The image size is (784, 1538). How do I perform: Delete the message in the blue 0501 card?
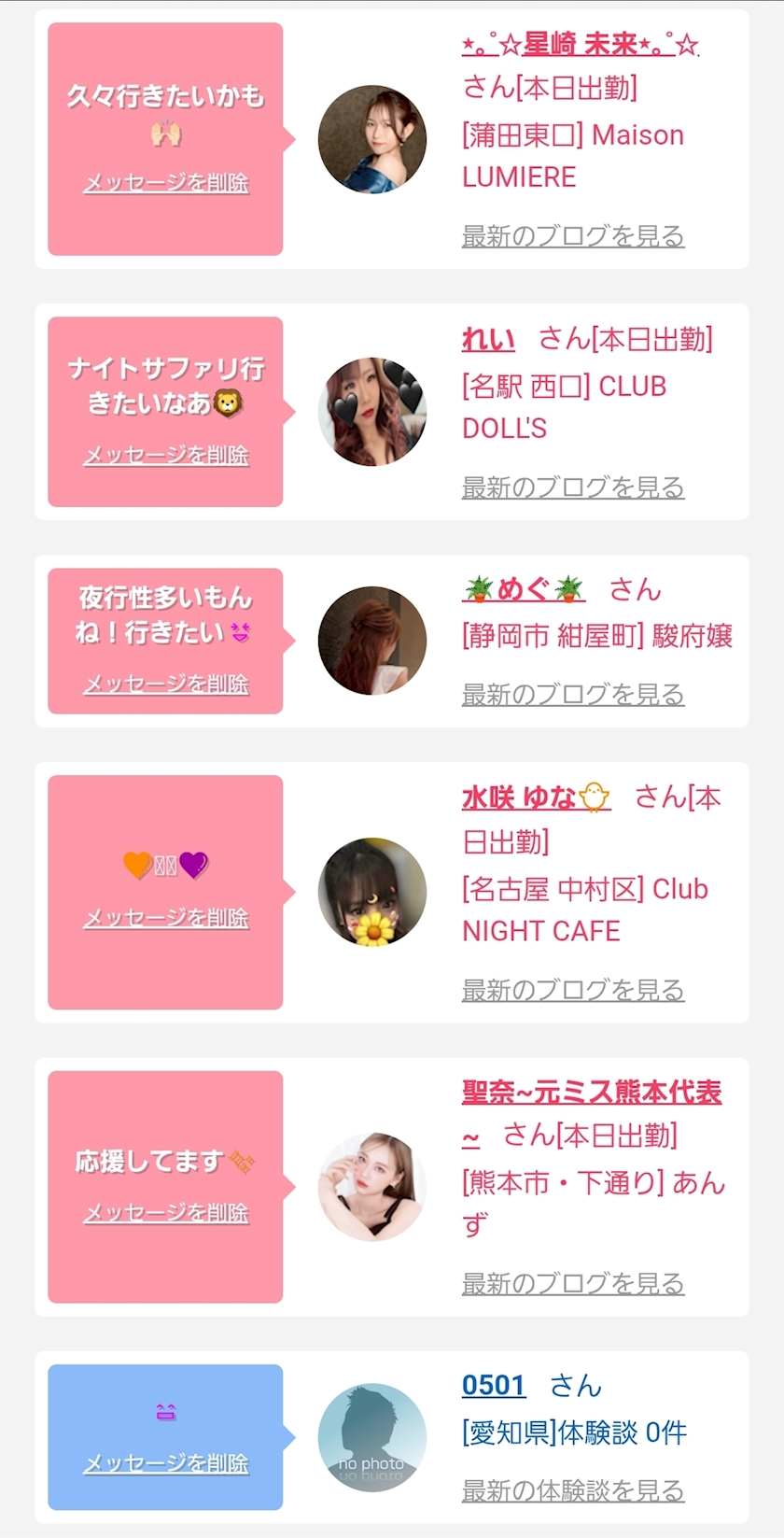tap(166, 1462)
